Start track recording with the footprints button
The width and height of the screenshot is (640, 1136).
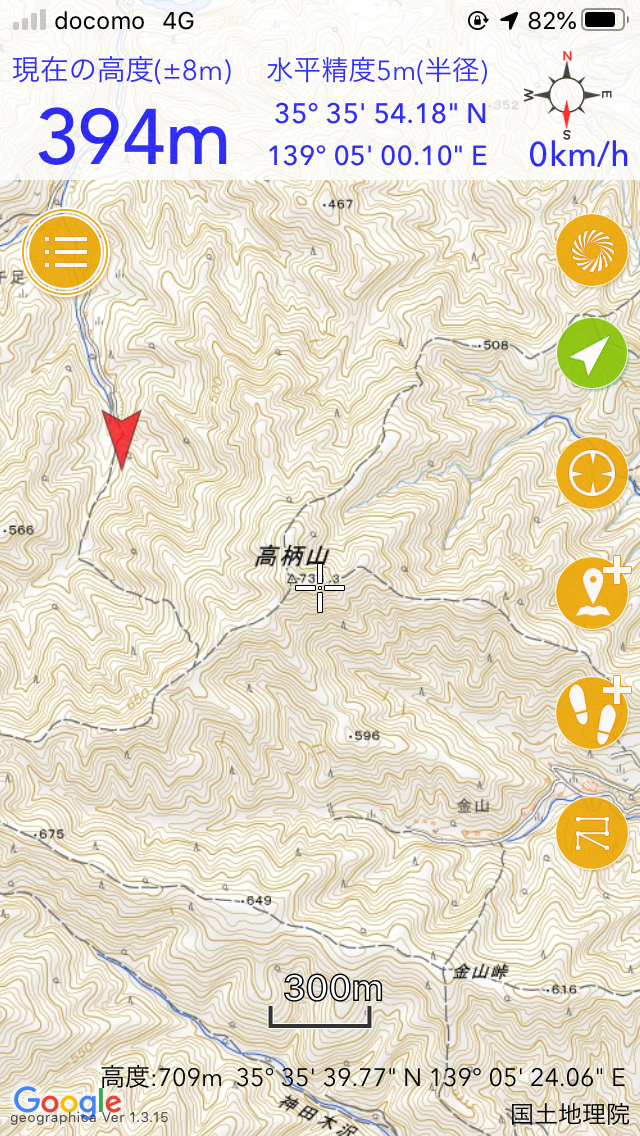[592, 711]
